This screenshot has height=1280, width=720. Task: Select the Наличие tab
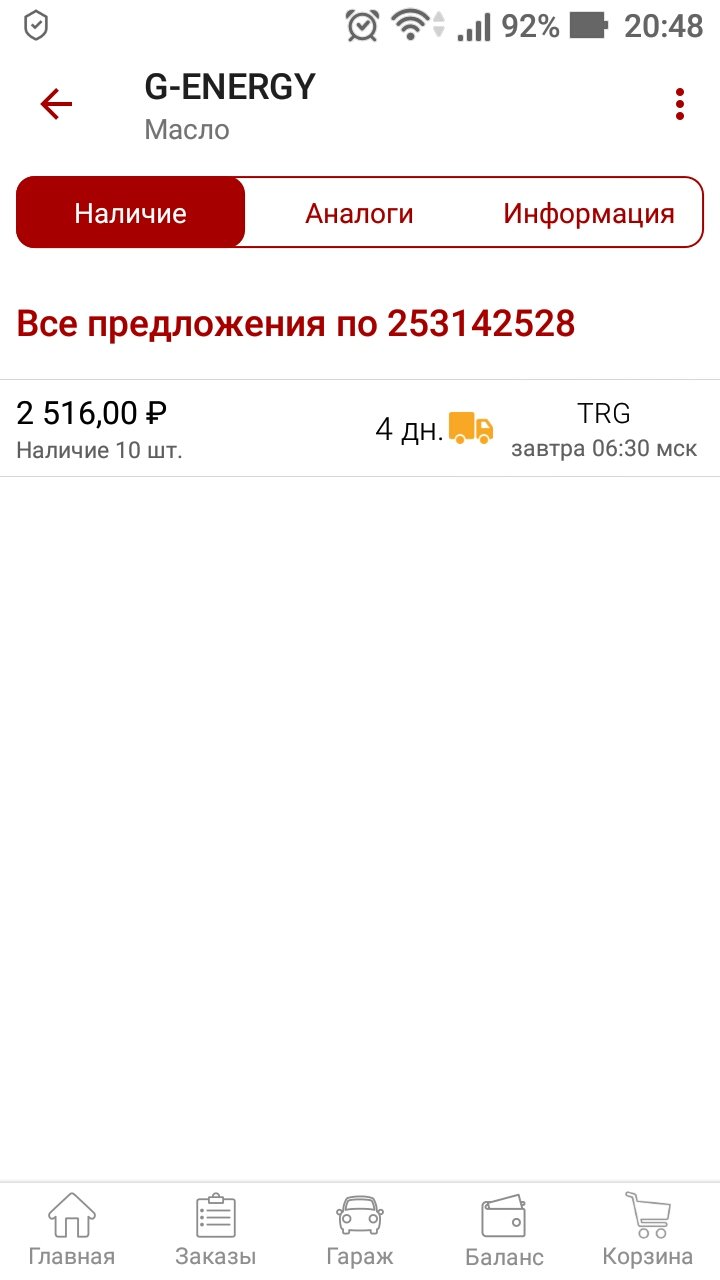point(131,213)
